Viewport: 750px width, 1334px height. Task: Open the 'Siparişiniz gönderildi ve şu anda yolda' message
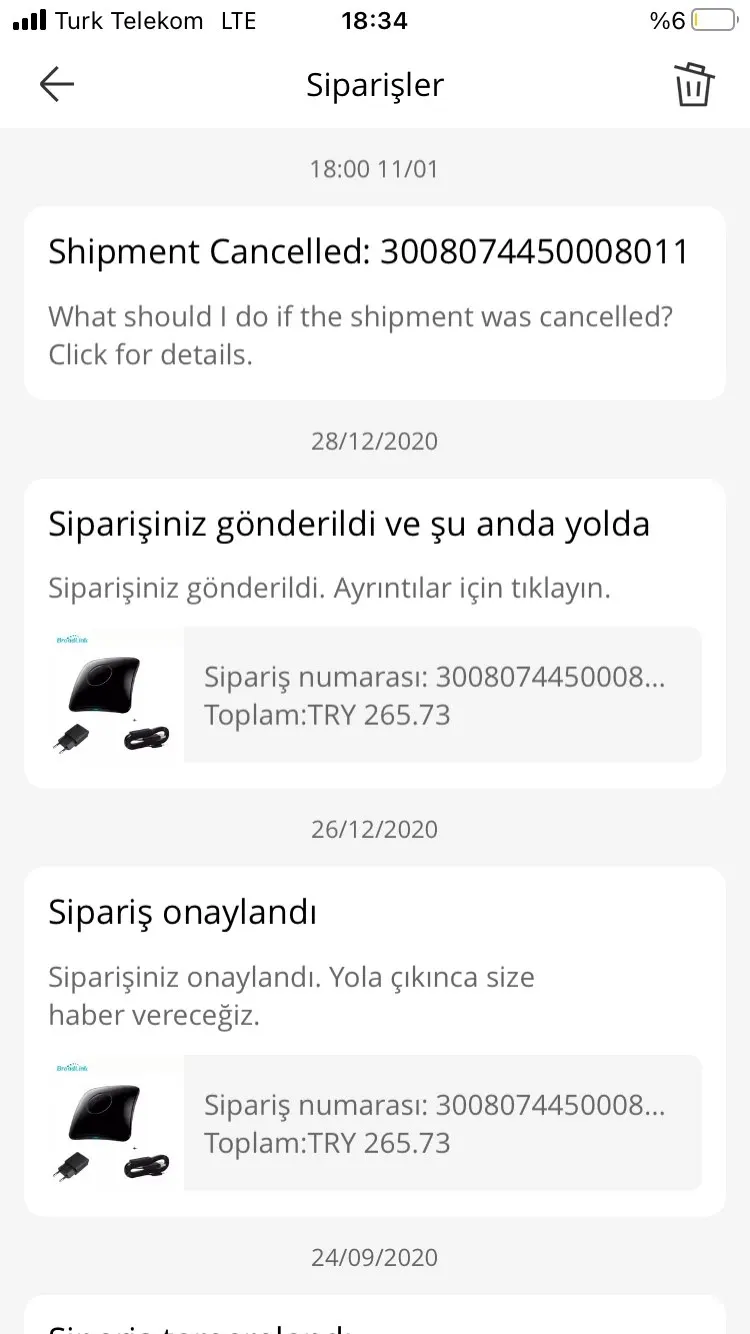click(x=374, y=560)
